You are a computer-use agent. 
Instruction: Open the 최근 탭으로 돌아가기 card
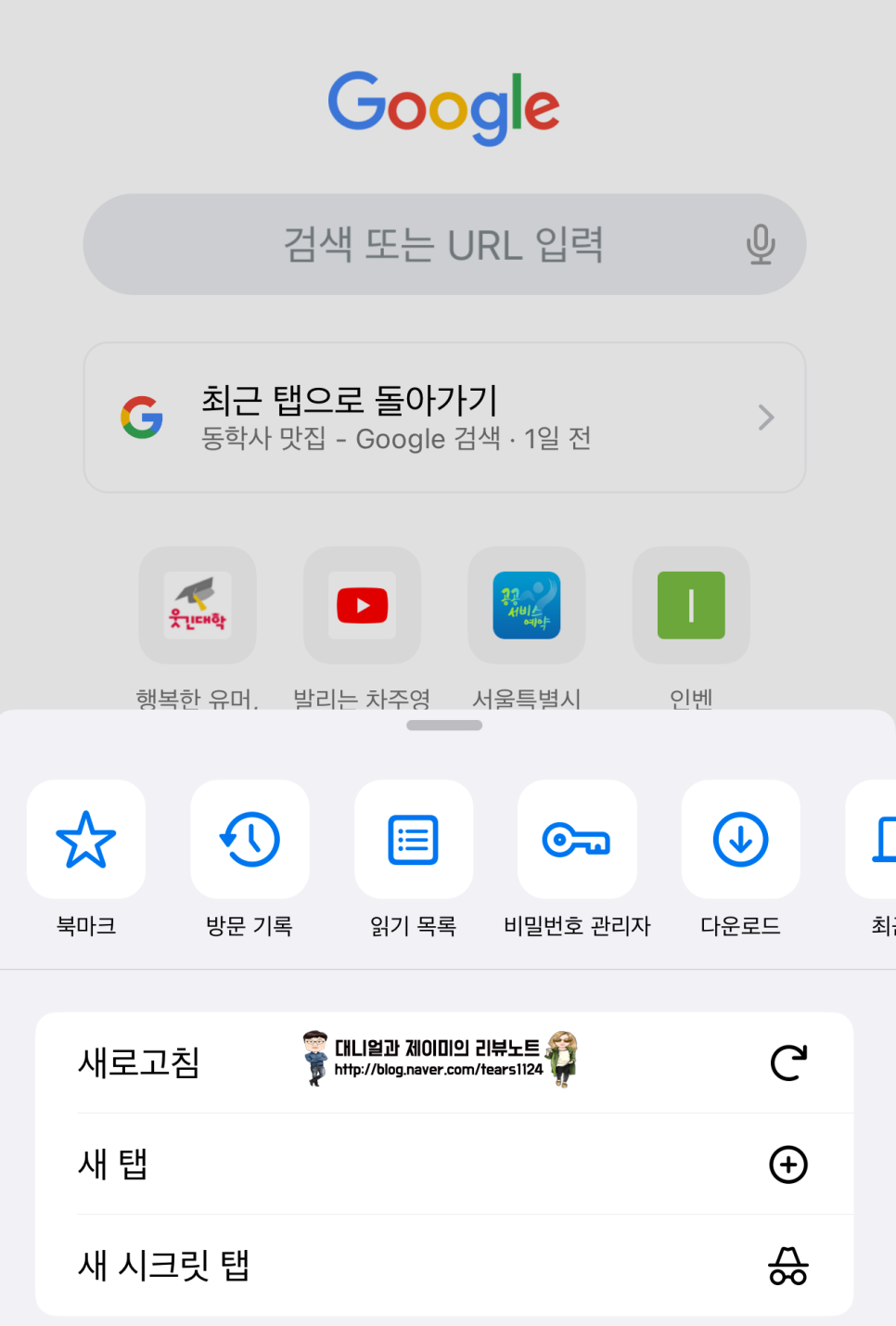(444, 418)
